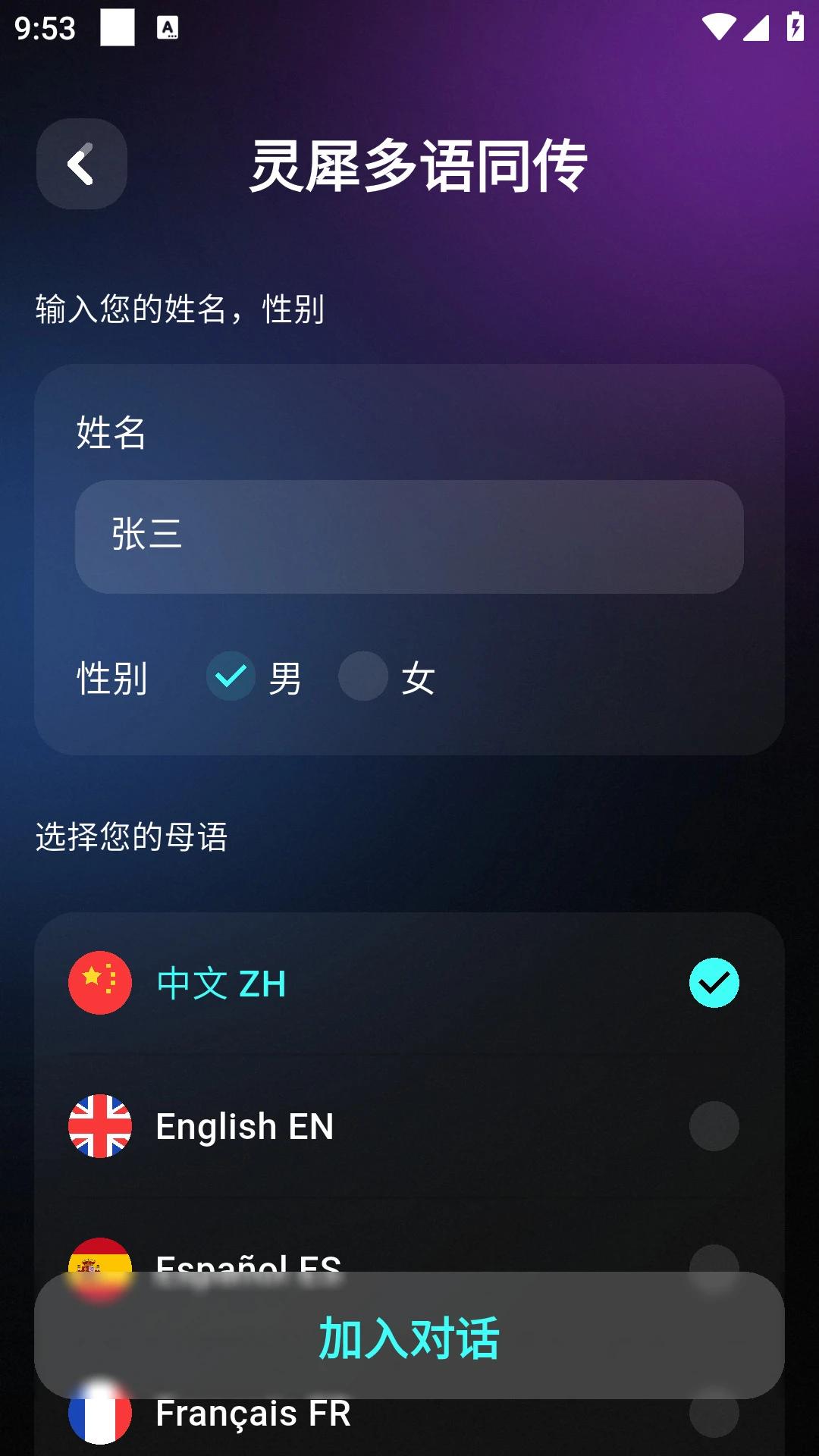Tap the 加入对话 button
Image resolution: width=819 pixels, height=1456 pixels.
(x=409, y=1336)
